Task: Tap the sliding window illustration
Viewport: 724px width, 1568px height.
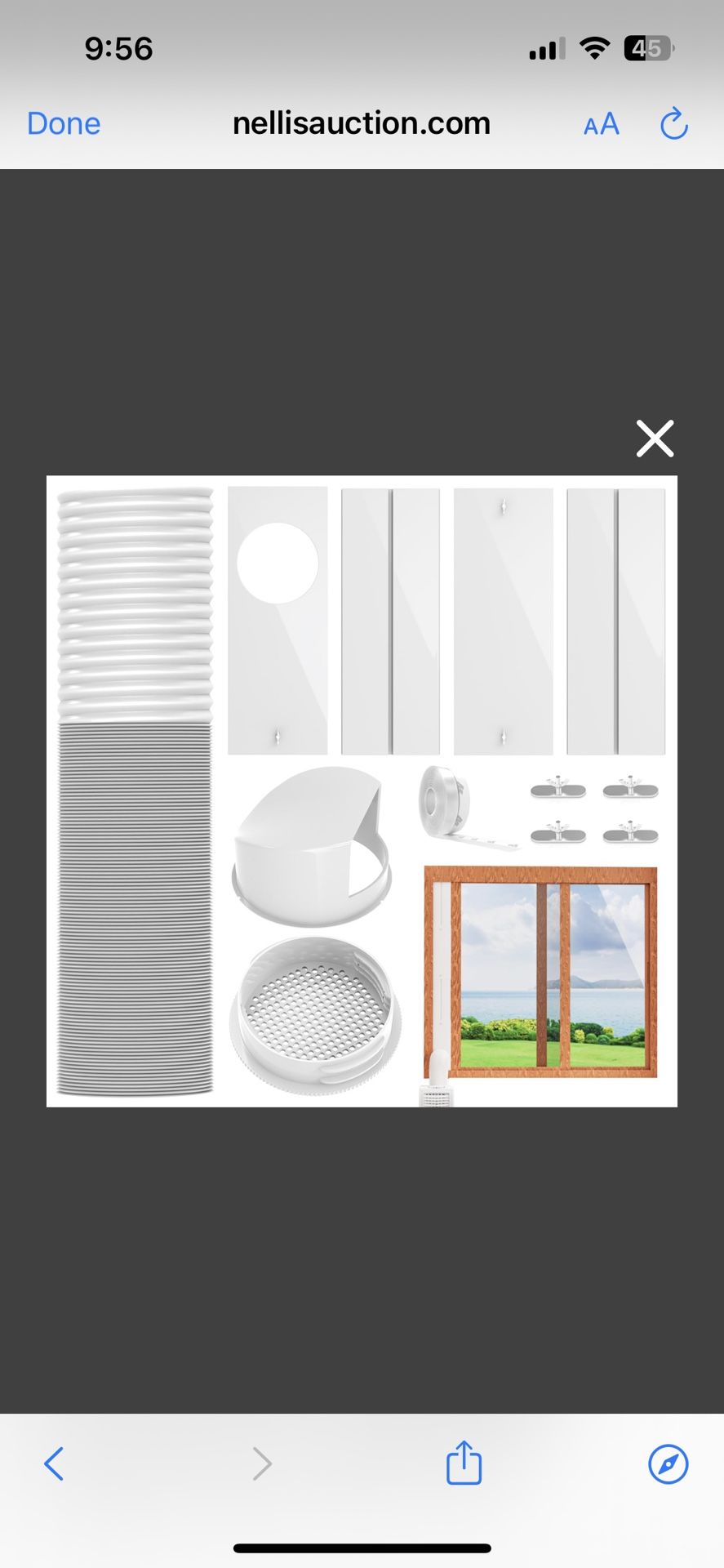Action: click(540, 972)
